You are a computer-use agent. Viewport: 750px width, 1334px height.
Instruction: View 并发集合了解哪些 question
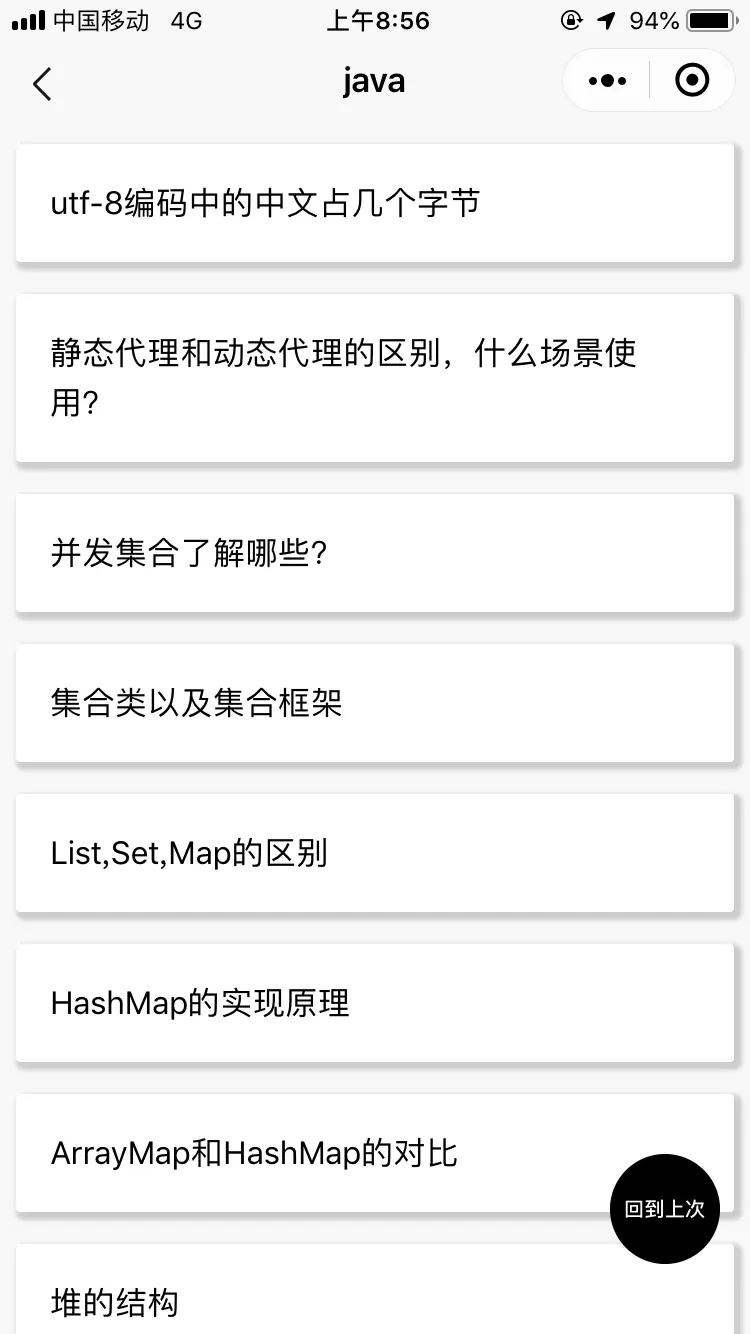[x=375, y=553]
